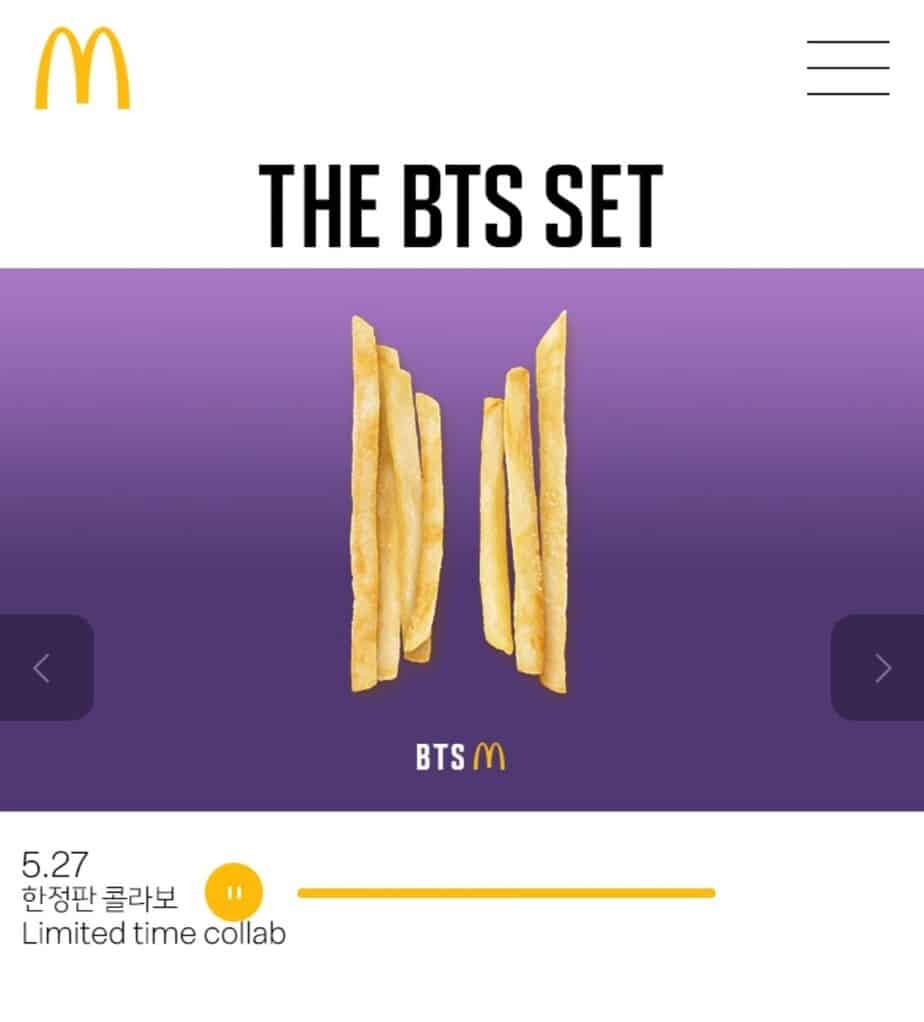
Task: Show the previous banner slide
Action: (x=43, y=667)
